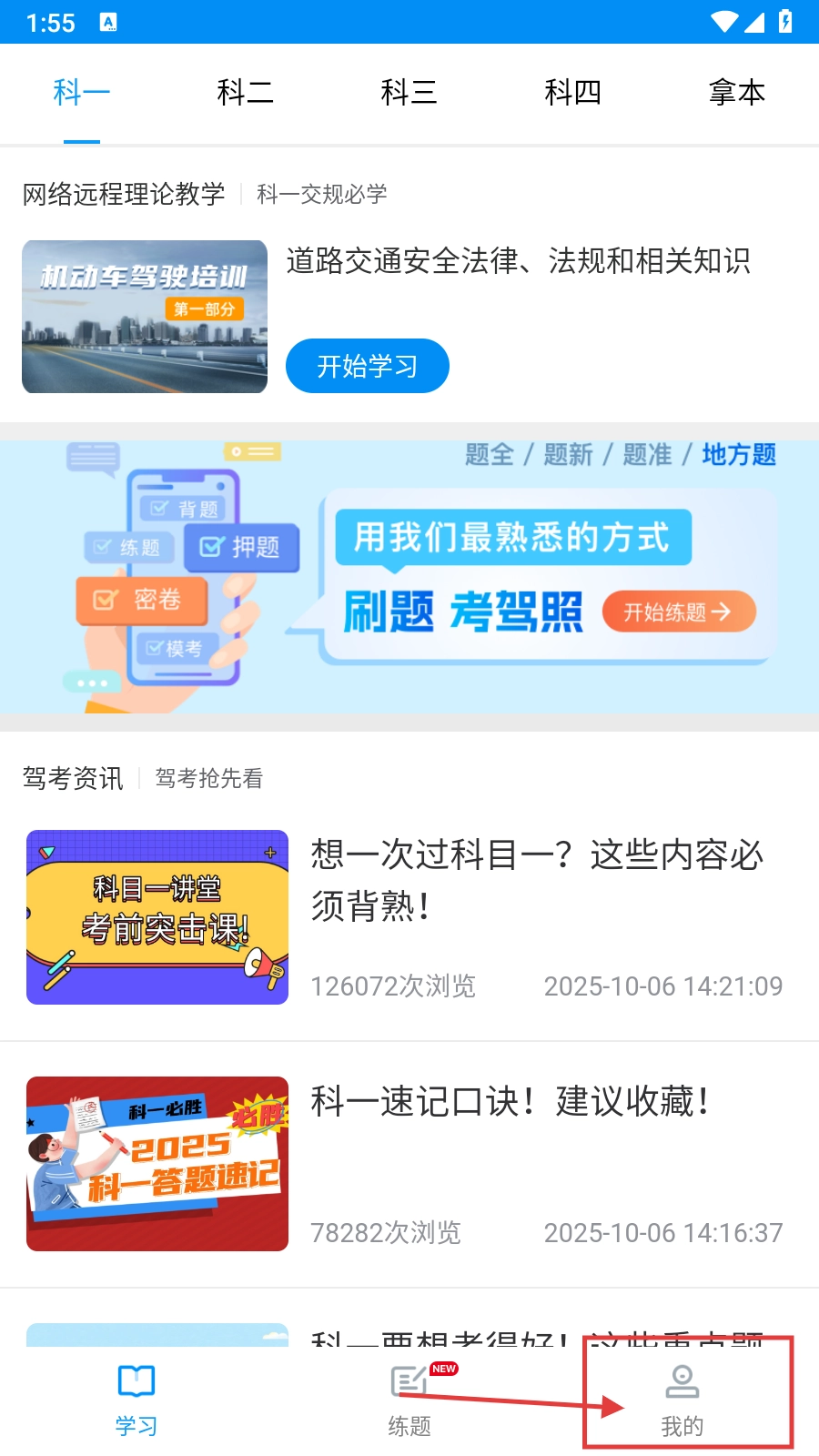Tap 开始练题 on the banner
Image resolution: width=819 pixels, height=1456 pixels.
[x=679, y=612]
